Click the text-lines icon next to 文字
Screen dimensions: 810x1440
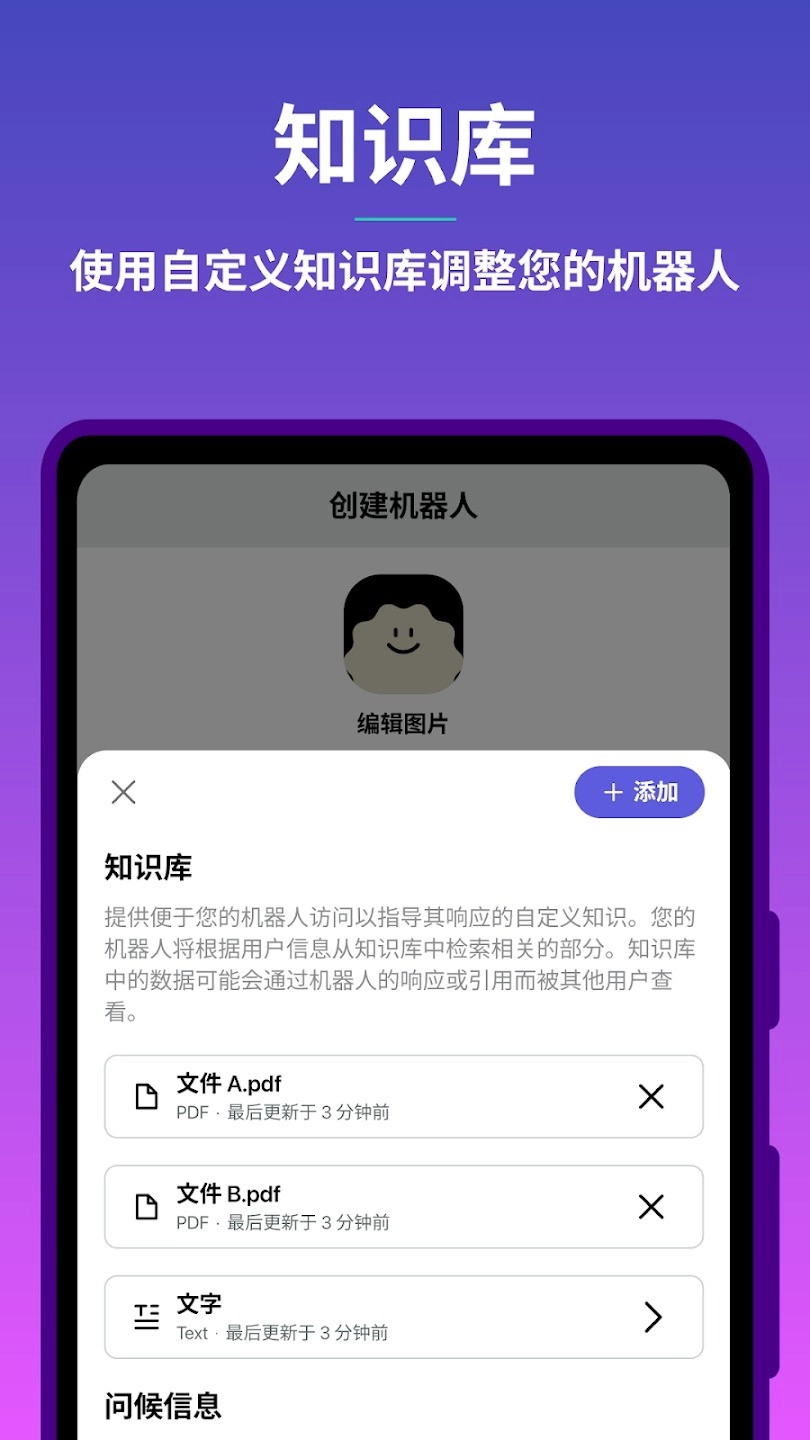147,1317
